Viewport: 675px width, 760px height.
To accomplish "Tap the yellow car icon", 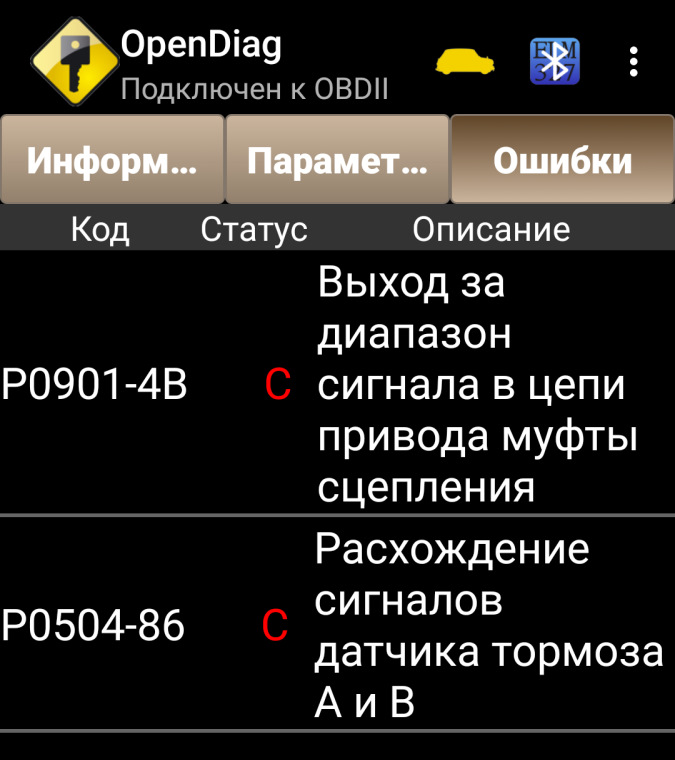I will (x=465, y=61).
